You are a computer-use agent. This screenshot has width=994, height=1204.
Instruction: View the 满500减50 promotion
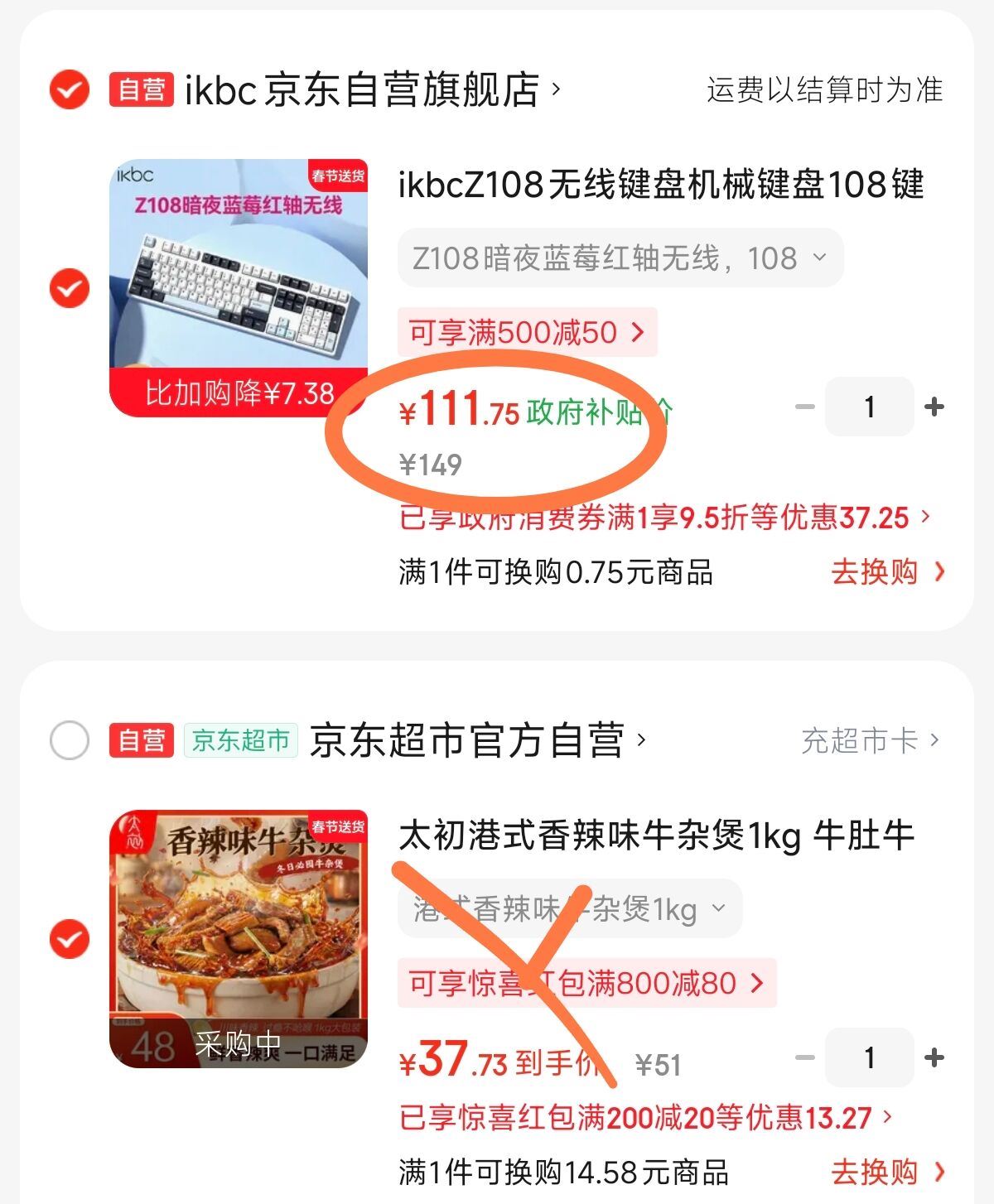click(x=527, y=333)
